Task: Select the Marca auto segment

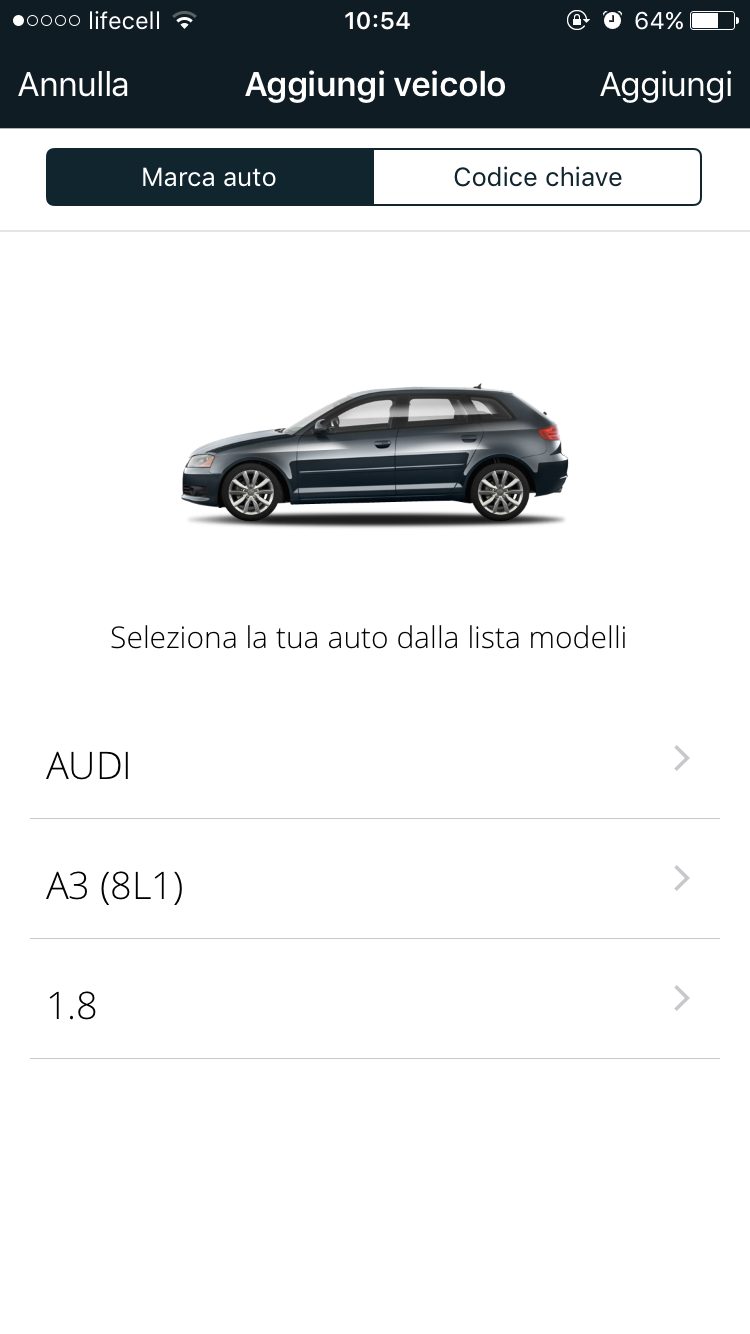Action: (209, 177)
